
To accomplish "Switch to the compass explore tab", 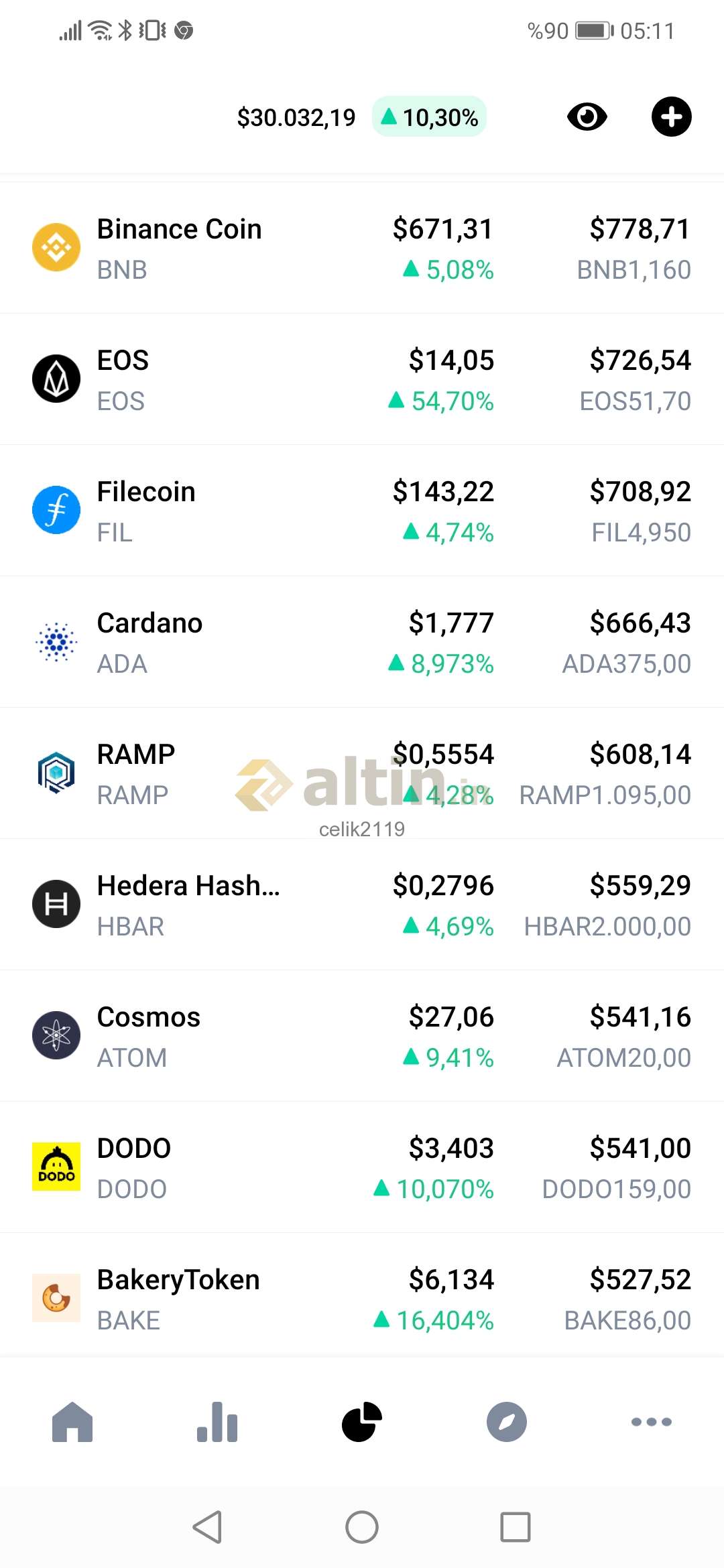I will pos(507,1421).
